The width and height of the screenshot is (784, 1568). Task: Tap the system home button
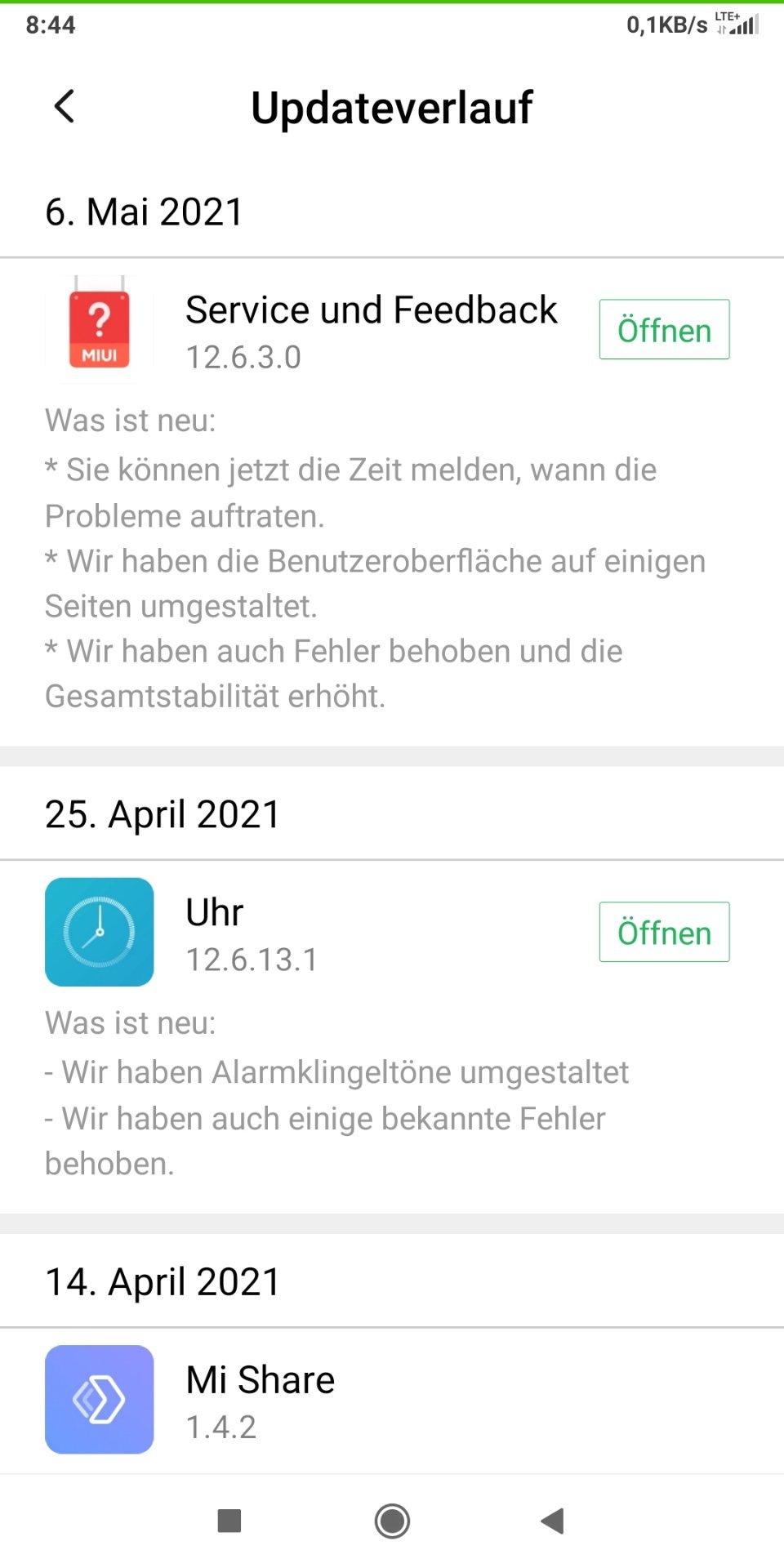[392, 1521]
